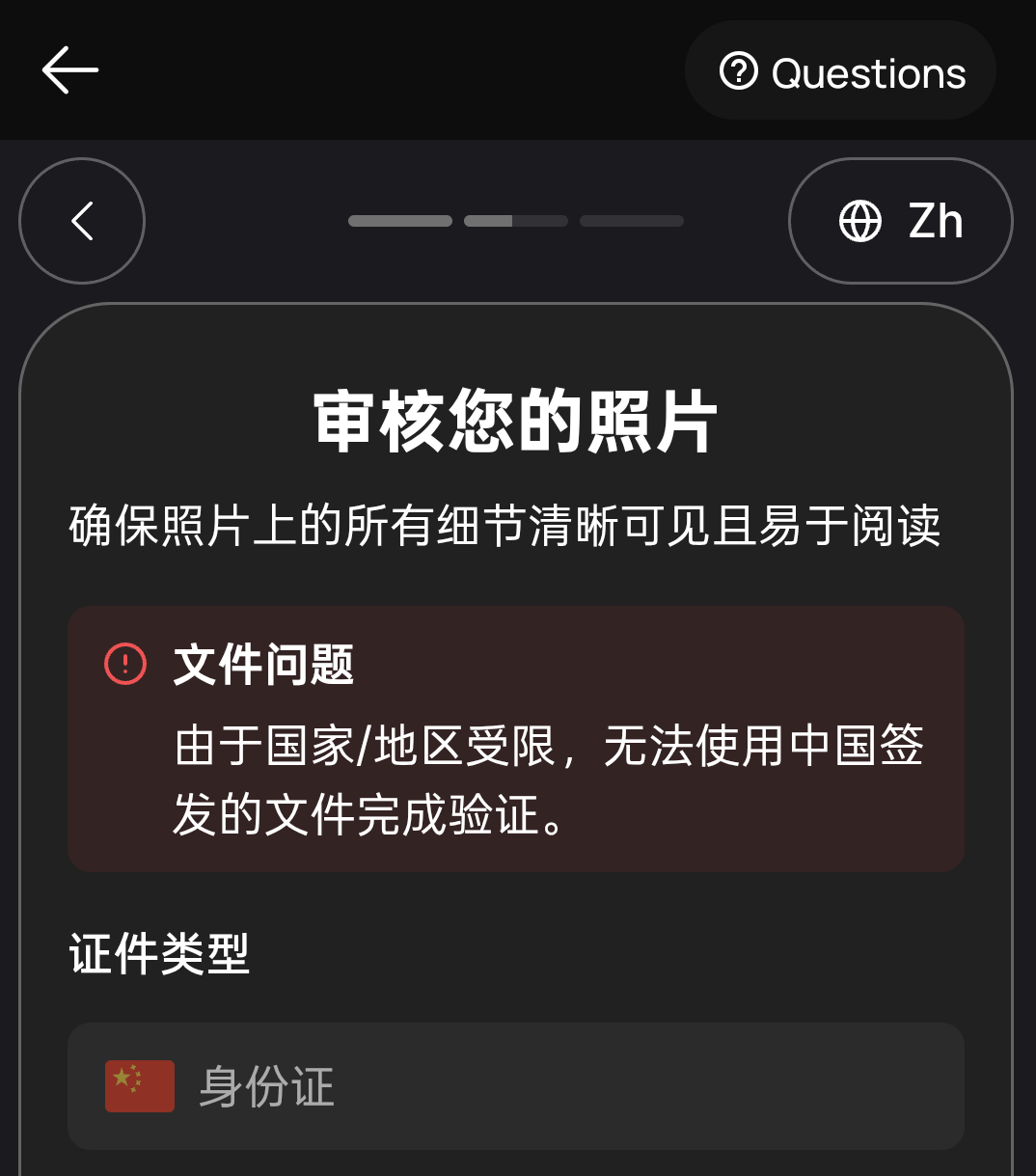
Task: Select the leftmost left-arrow navigation icon
Action: (81, 221)
